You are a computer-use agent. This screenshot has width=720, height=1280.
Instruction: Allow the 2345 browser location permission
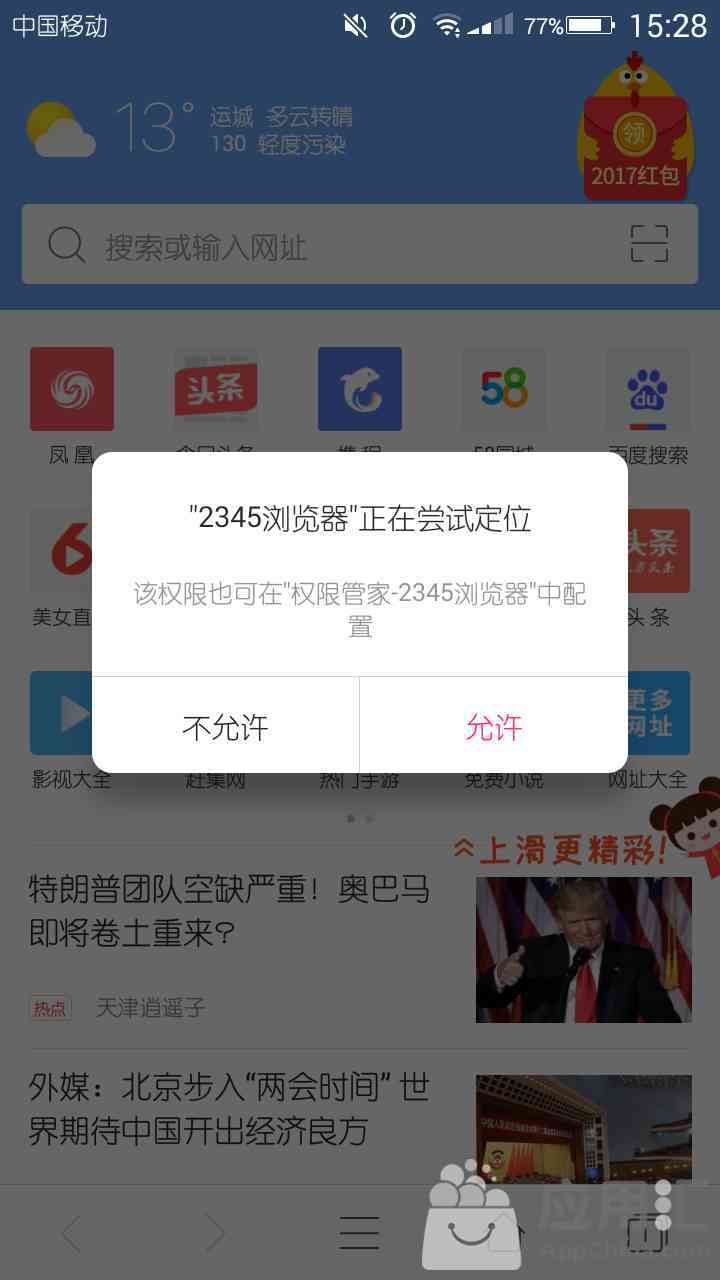click(x=494, y=726)
